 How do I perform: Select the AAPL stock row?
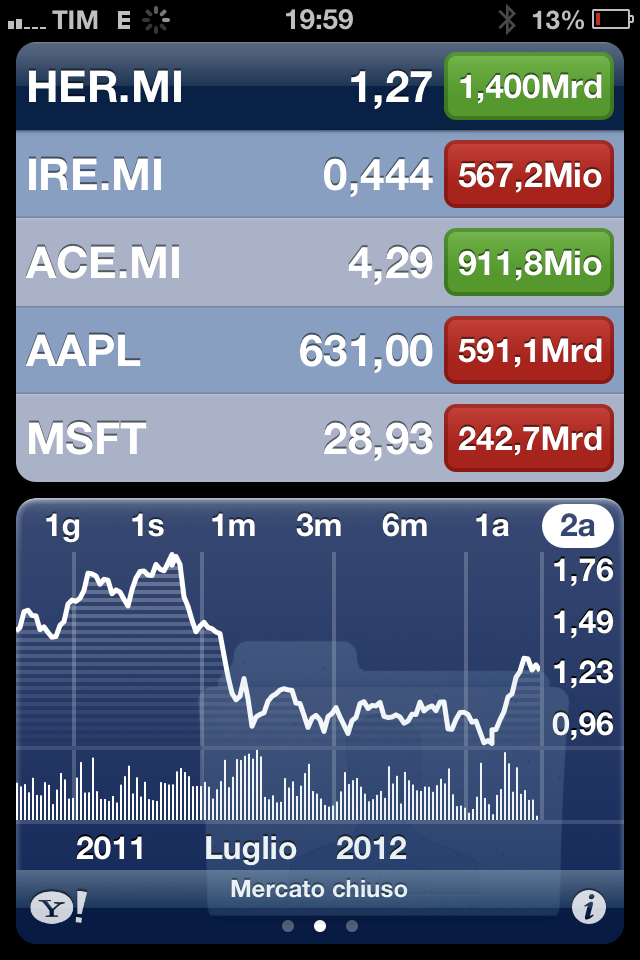pyautogui.click(x=320, y=350)
